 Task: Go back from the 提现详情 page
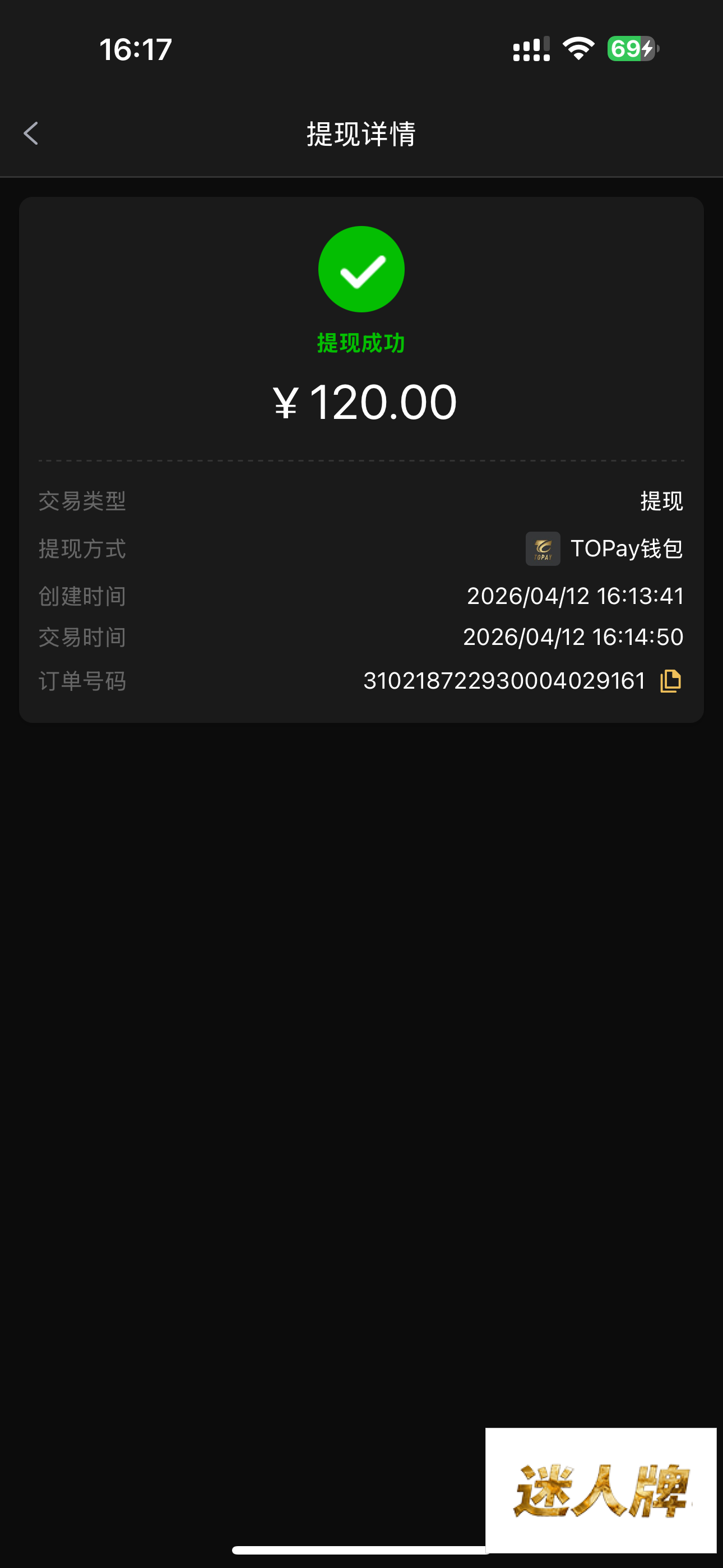coord(31,133)
